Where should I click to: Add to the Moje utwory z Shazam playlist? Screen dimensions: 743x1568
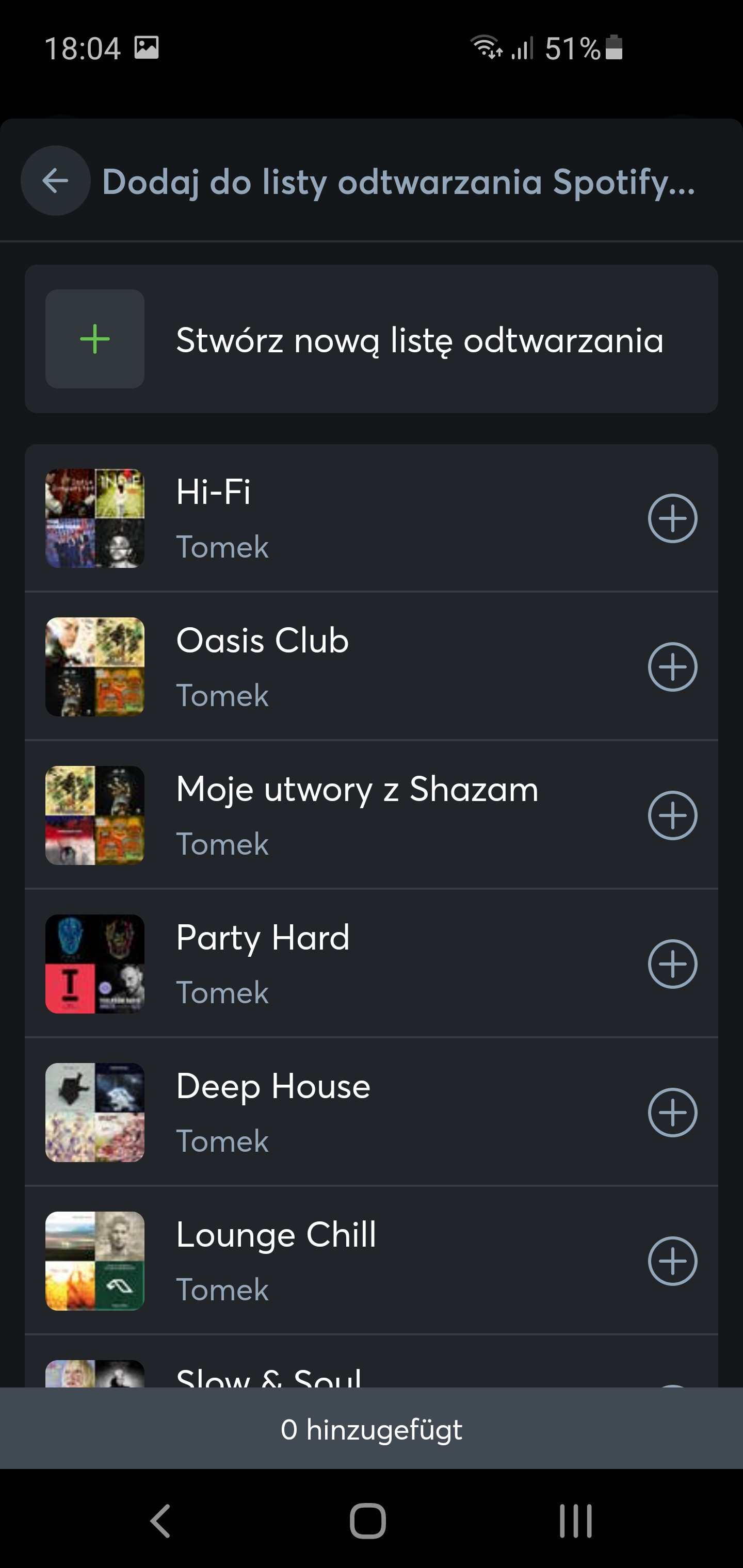point(672,815)
